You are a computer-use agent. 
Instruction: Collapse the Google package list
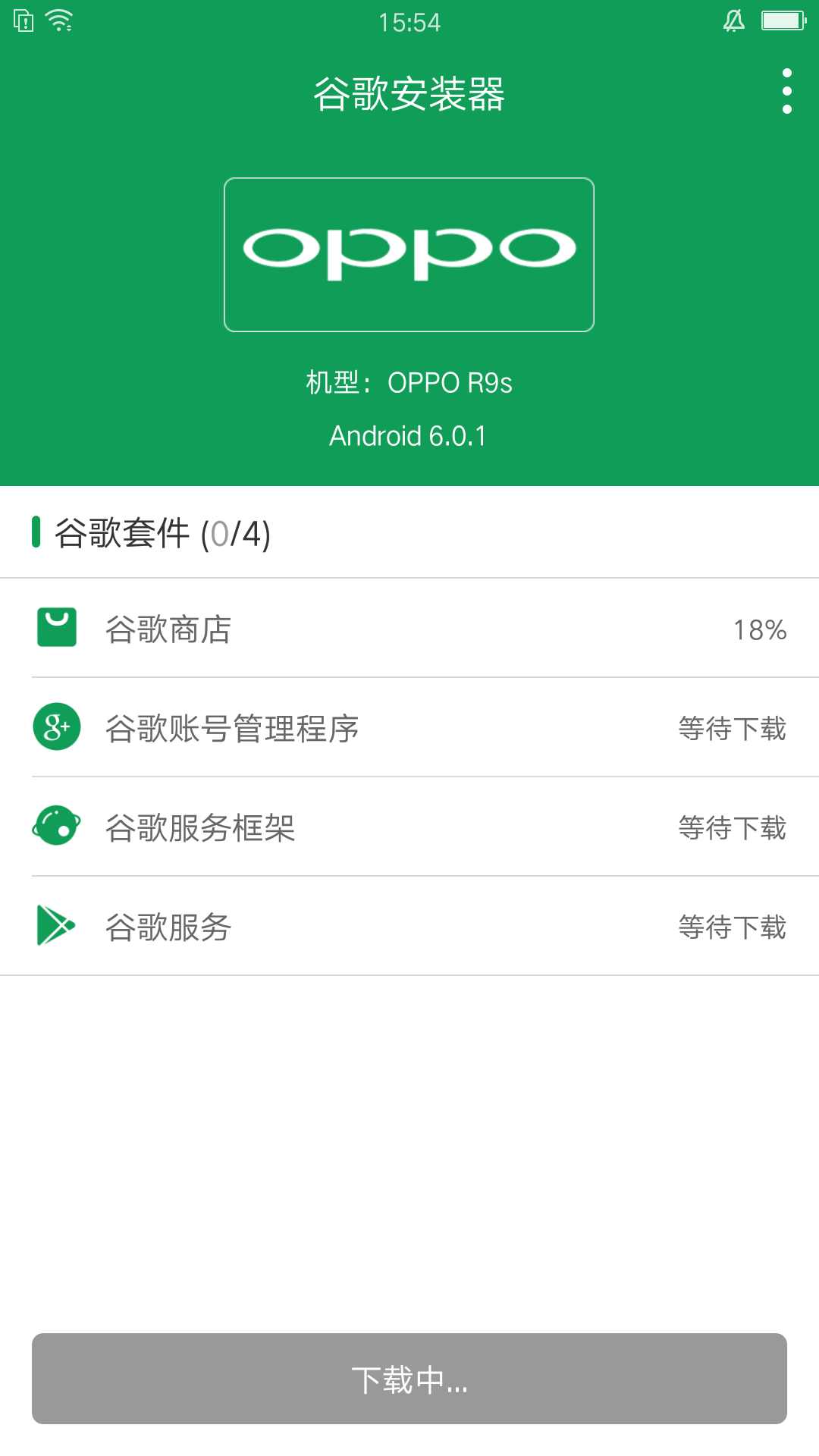pyautogui.click(x=152, y=533)
